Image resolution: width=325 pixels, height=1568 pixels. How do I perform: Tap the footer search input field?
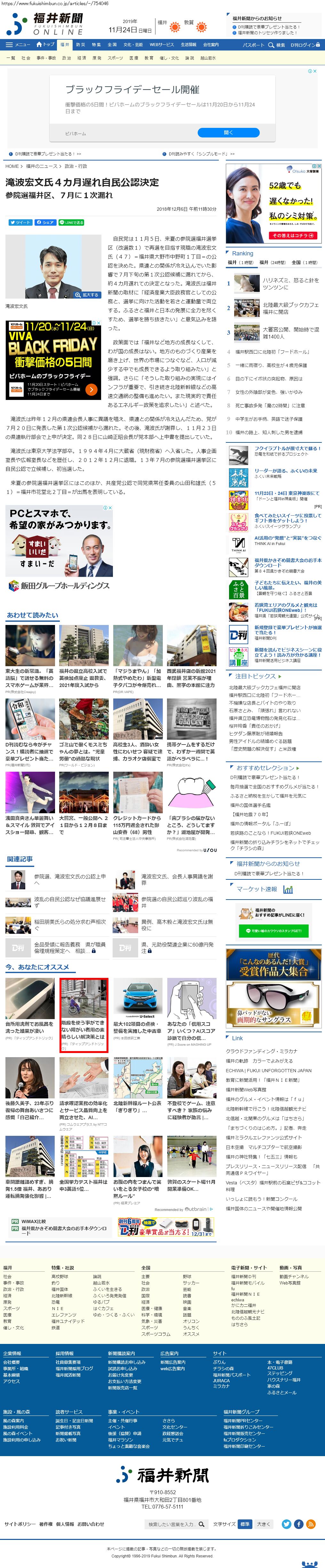pos(171,1519)
